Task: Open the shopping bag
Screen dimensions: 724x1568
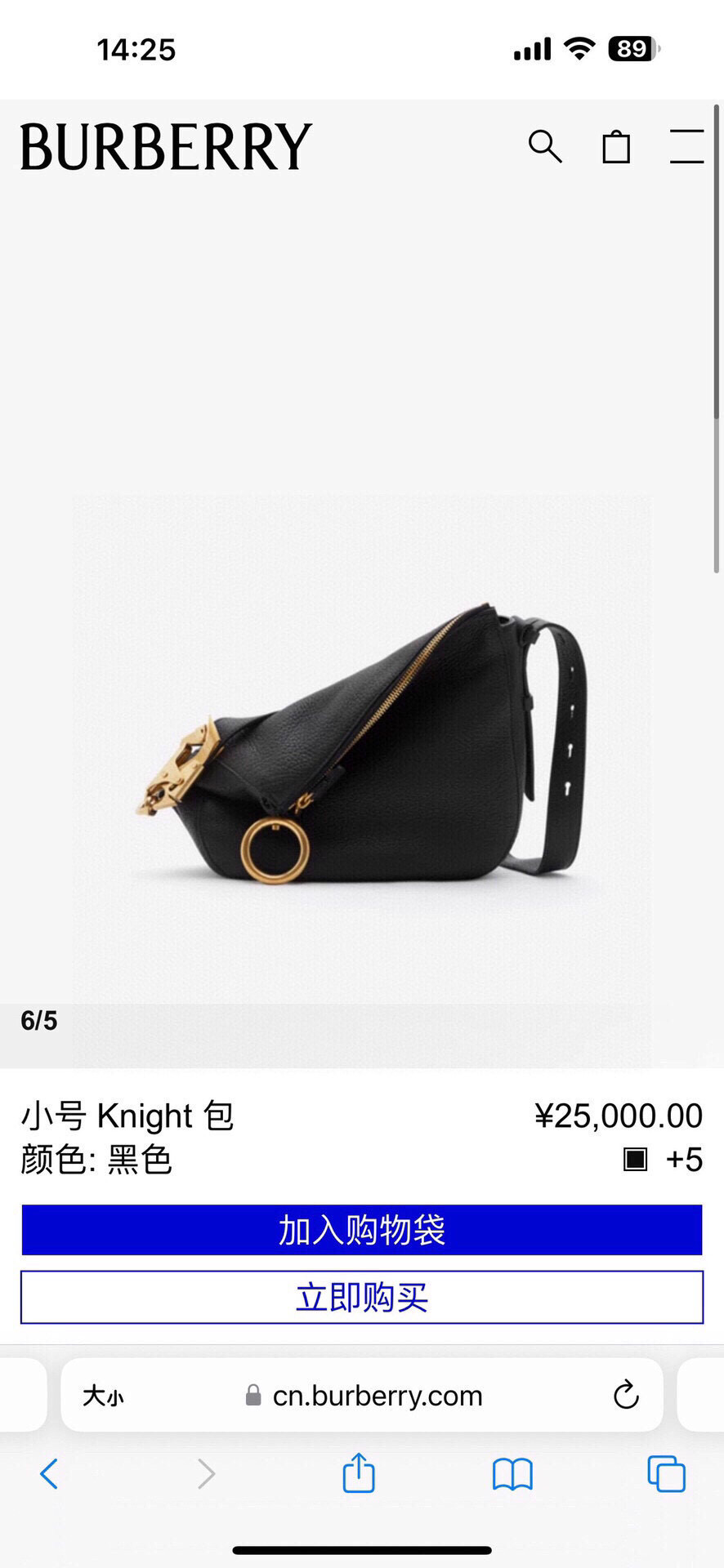Action: point(616,147)
